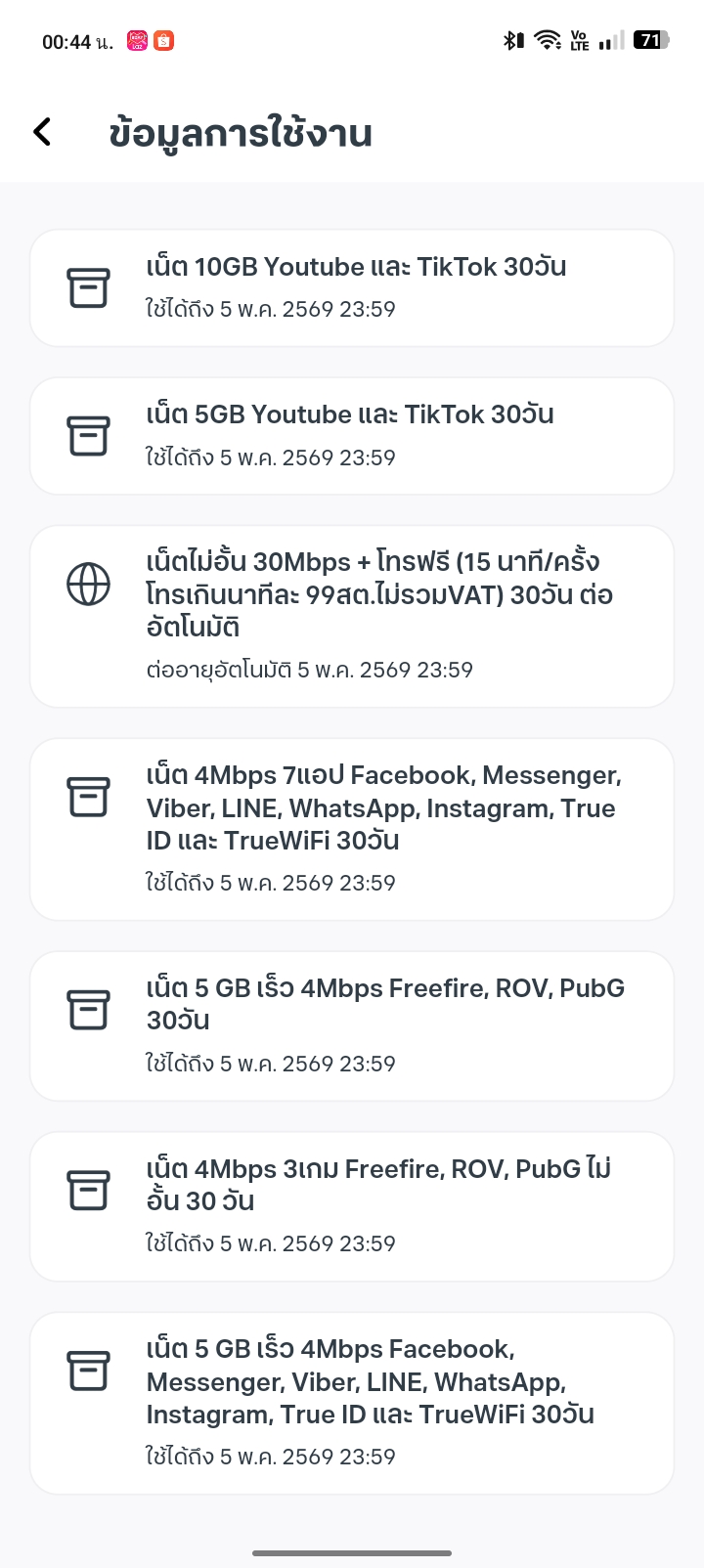View the เน็ตไม่อั้น 30Mbps + โทรฟรี package
Screen dimensions: 704x1568
pos(352,616)
